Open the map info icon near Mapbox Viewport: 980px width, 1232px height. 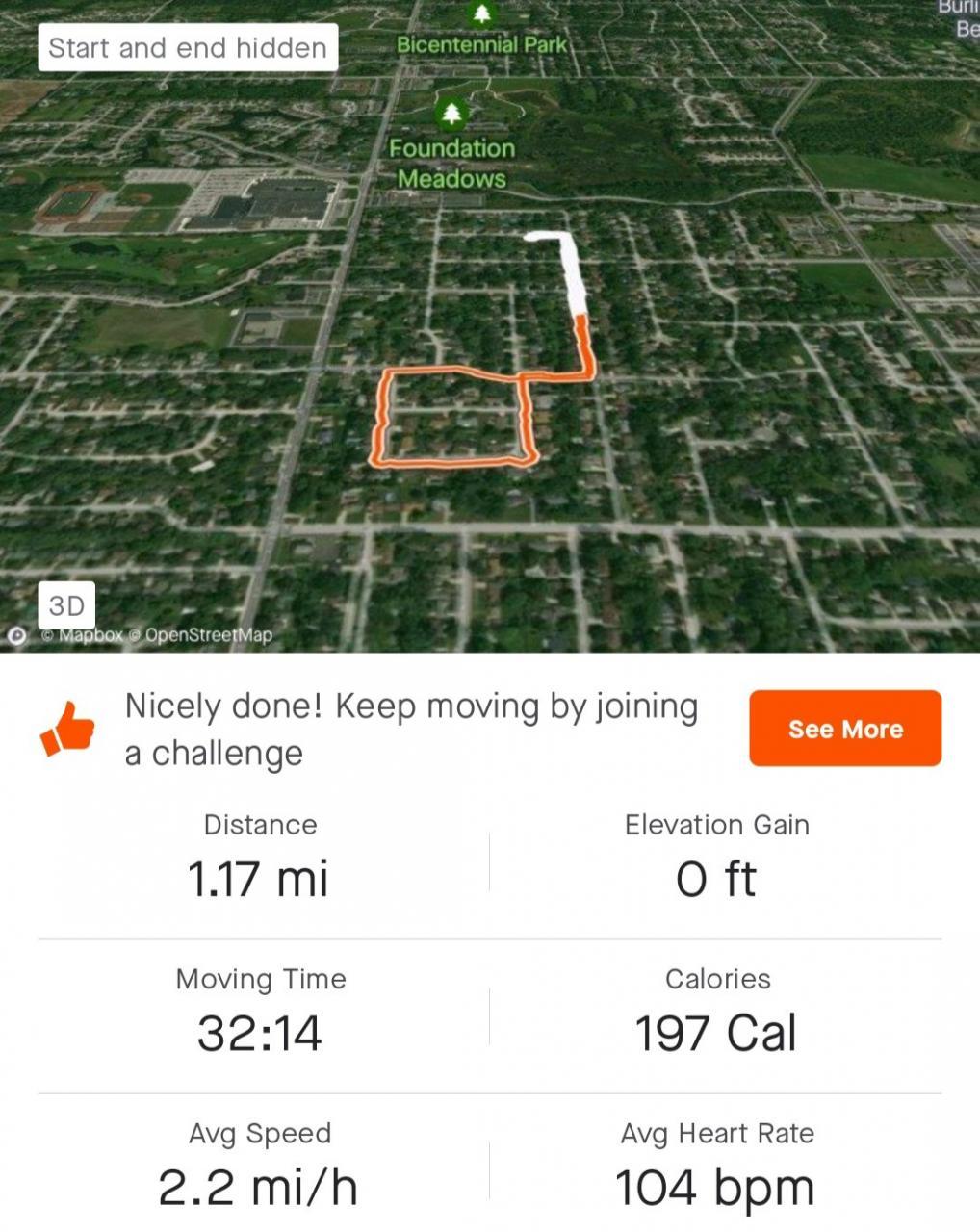point(16,635)
